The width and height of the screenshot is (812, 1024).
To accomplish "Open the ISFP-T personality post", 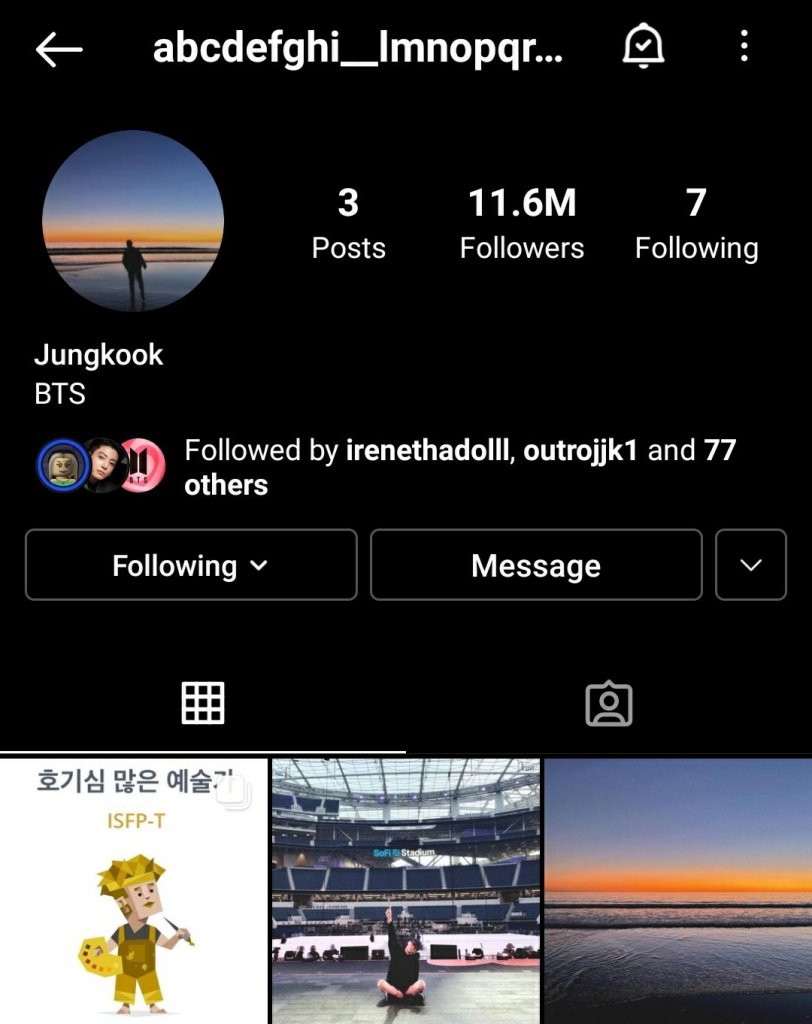I will [x=134, y=890].
